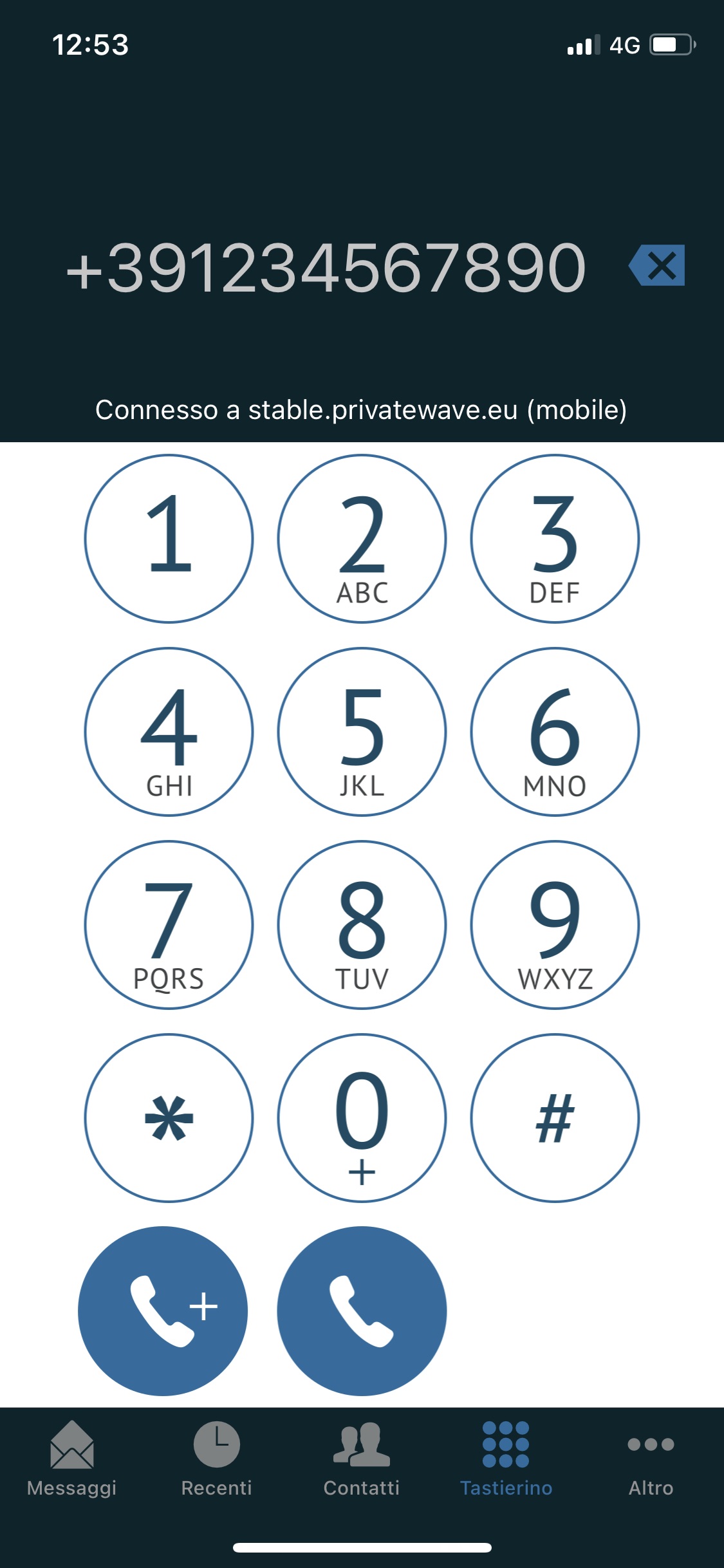Enter the hash symbol

[x=555, y=1118]
